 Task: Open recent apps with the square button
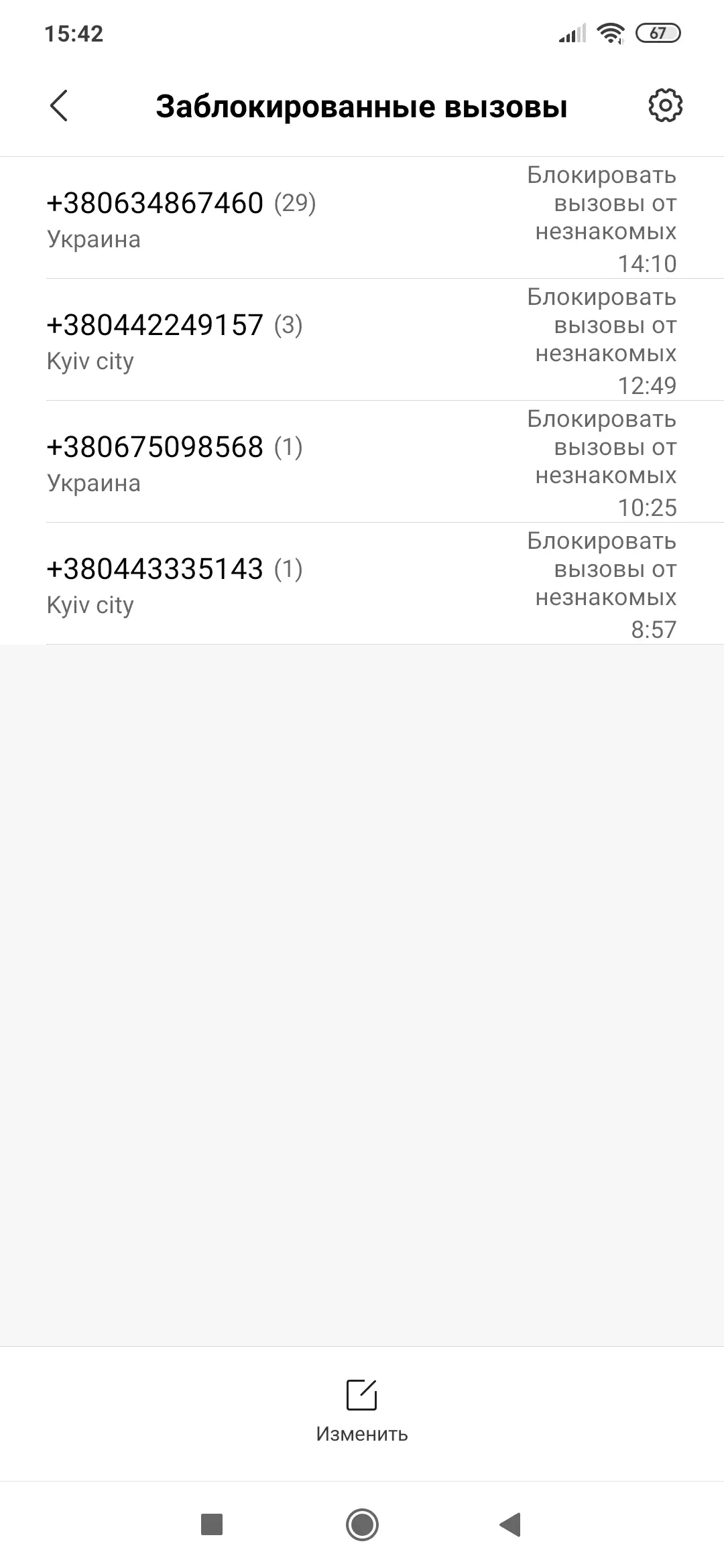212,1524
